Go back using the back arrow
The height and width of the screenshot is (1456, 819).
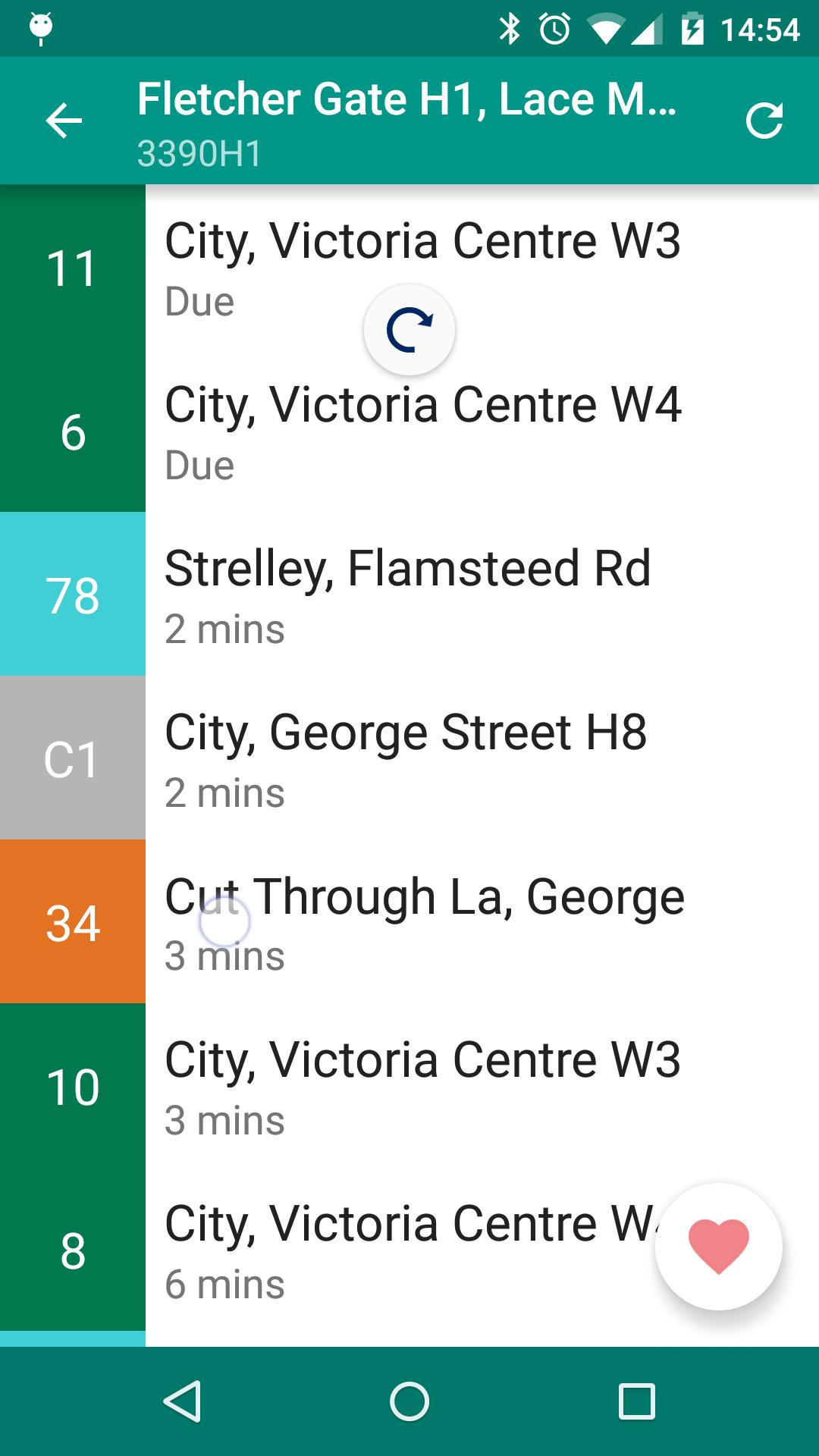64,120
